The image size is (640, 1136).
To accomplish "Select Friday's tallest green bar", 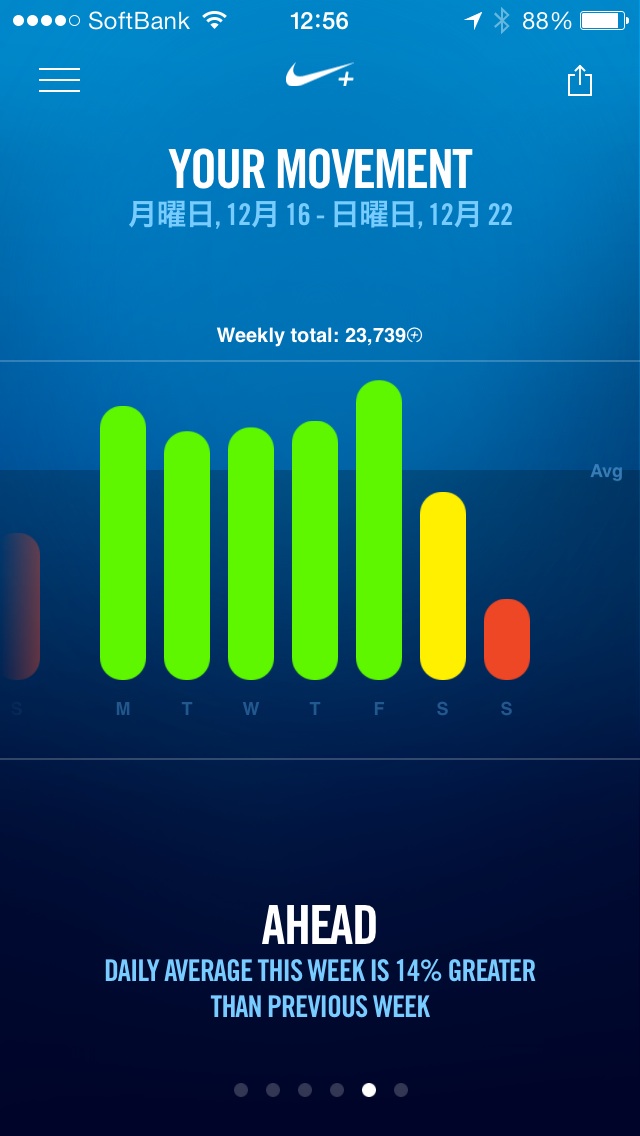I will click(379, 530).
